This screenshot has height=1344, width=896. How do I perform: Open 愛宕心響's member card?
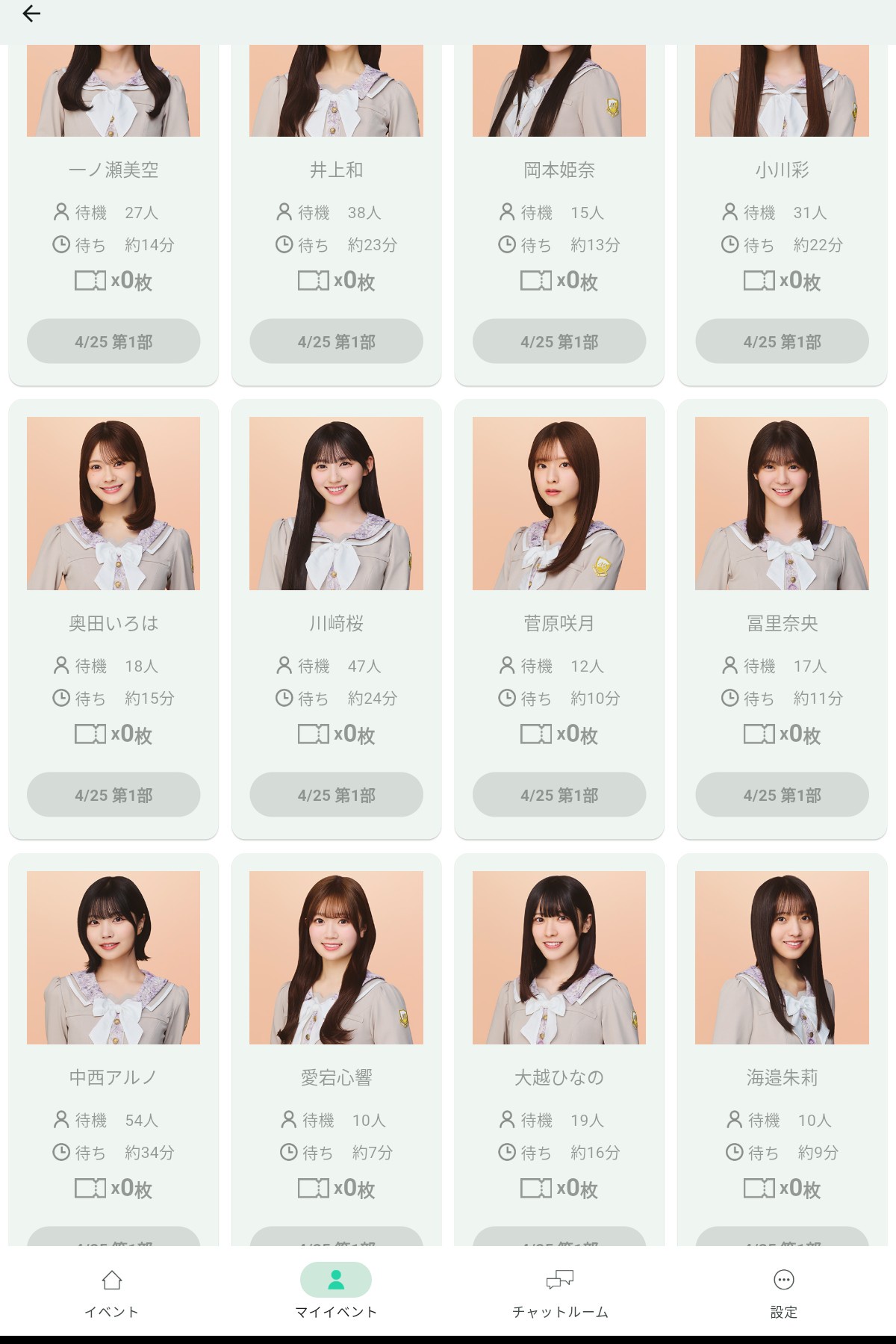tap(336, 958)
